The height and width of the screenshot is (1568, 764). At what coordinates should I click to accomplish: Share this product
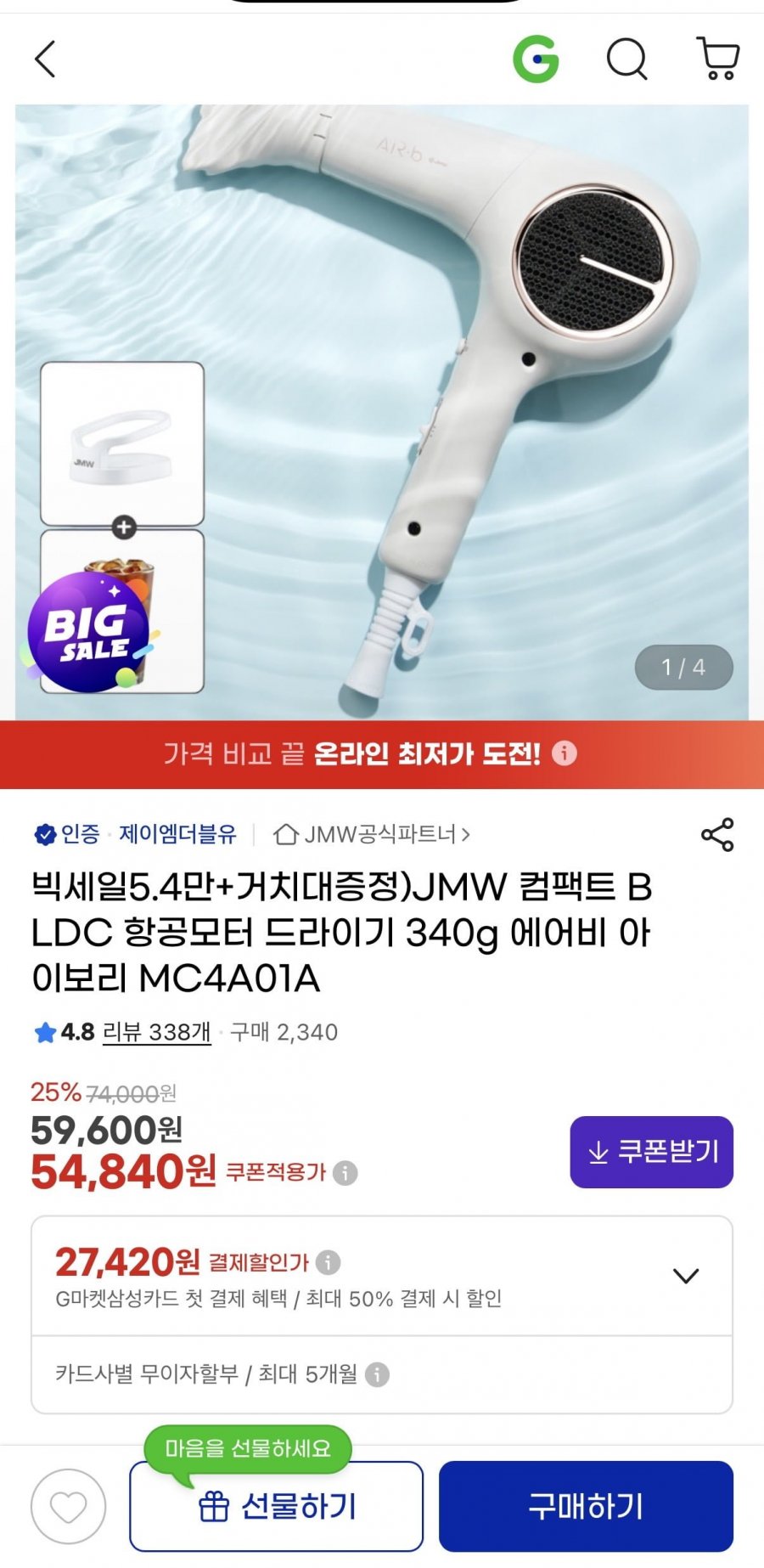[x=717, y=835]
